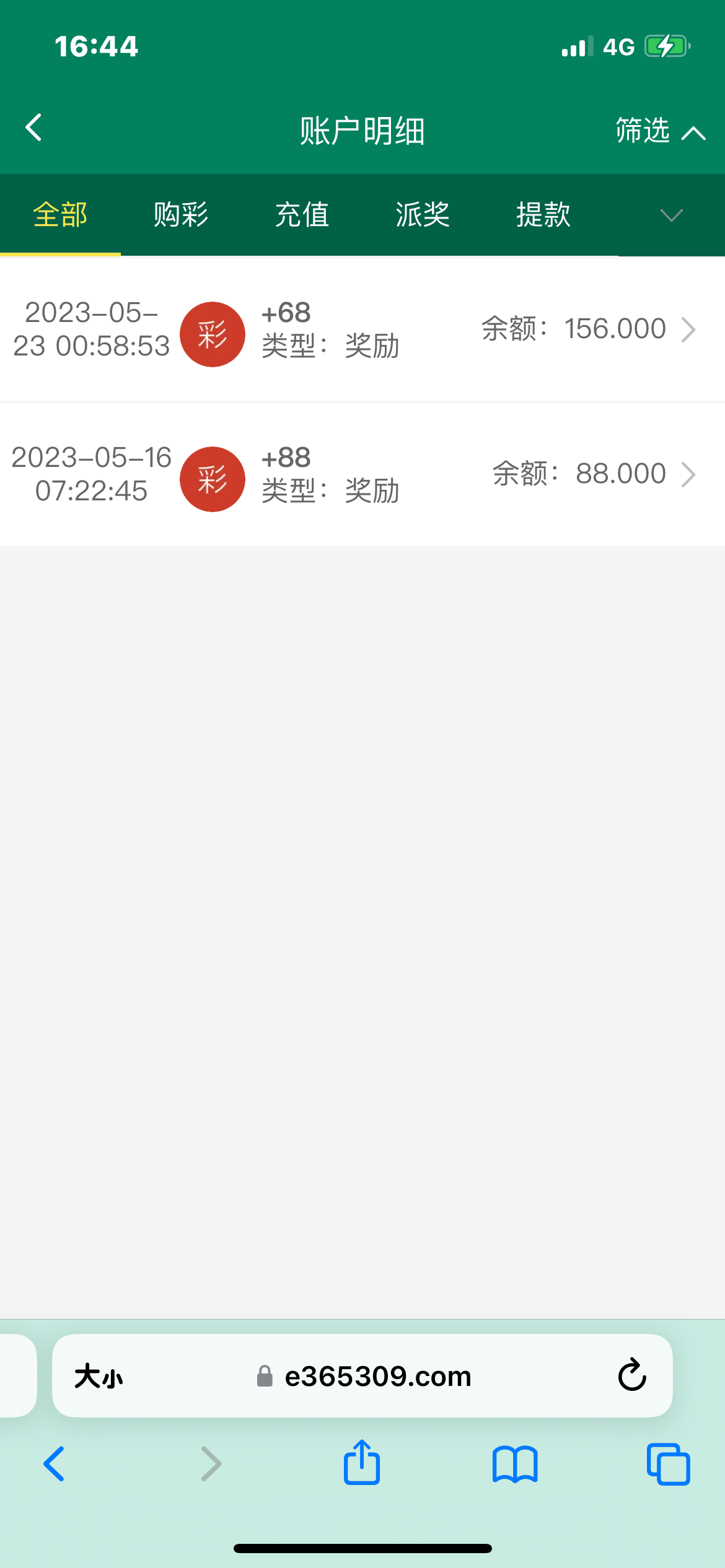Image resolution: width=725 pixels, height=1568 pixels.
Task: Open the +88 奖励 record
Action: pyautogui.click(x=362, y=474)
